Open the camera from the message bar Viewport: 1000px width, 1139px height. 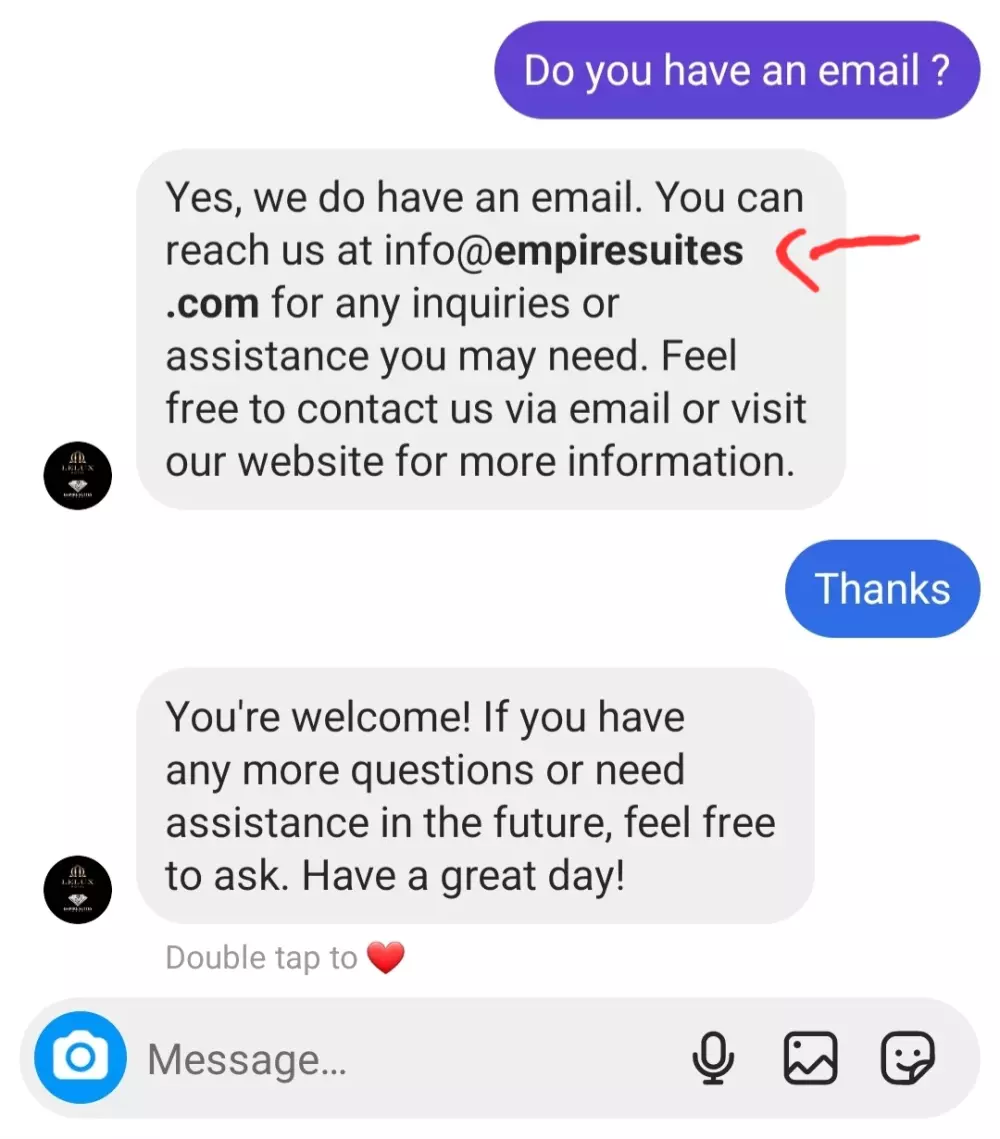point(80,1058)
